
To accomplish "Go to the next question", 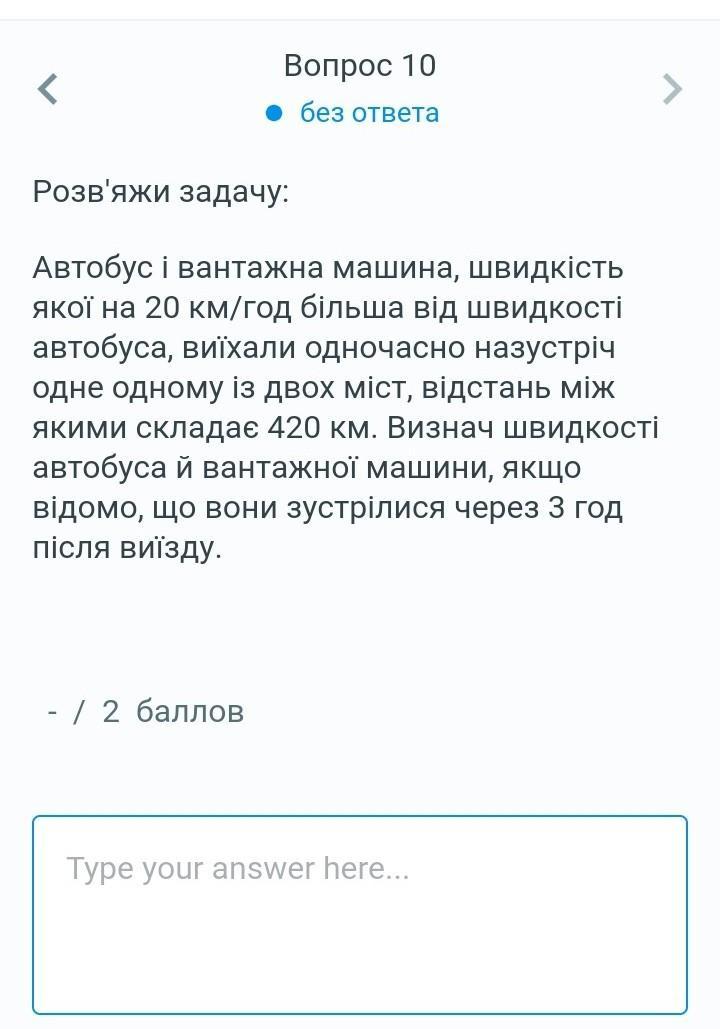I will 672,89.
